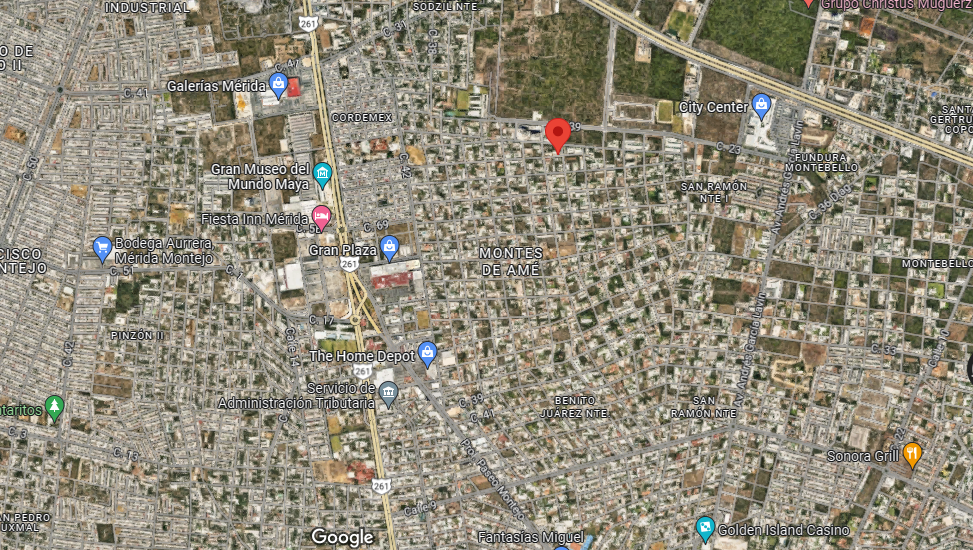973x550 pixels.
Task: Select the green park tree marker
Action: tap(55, 408)
